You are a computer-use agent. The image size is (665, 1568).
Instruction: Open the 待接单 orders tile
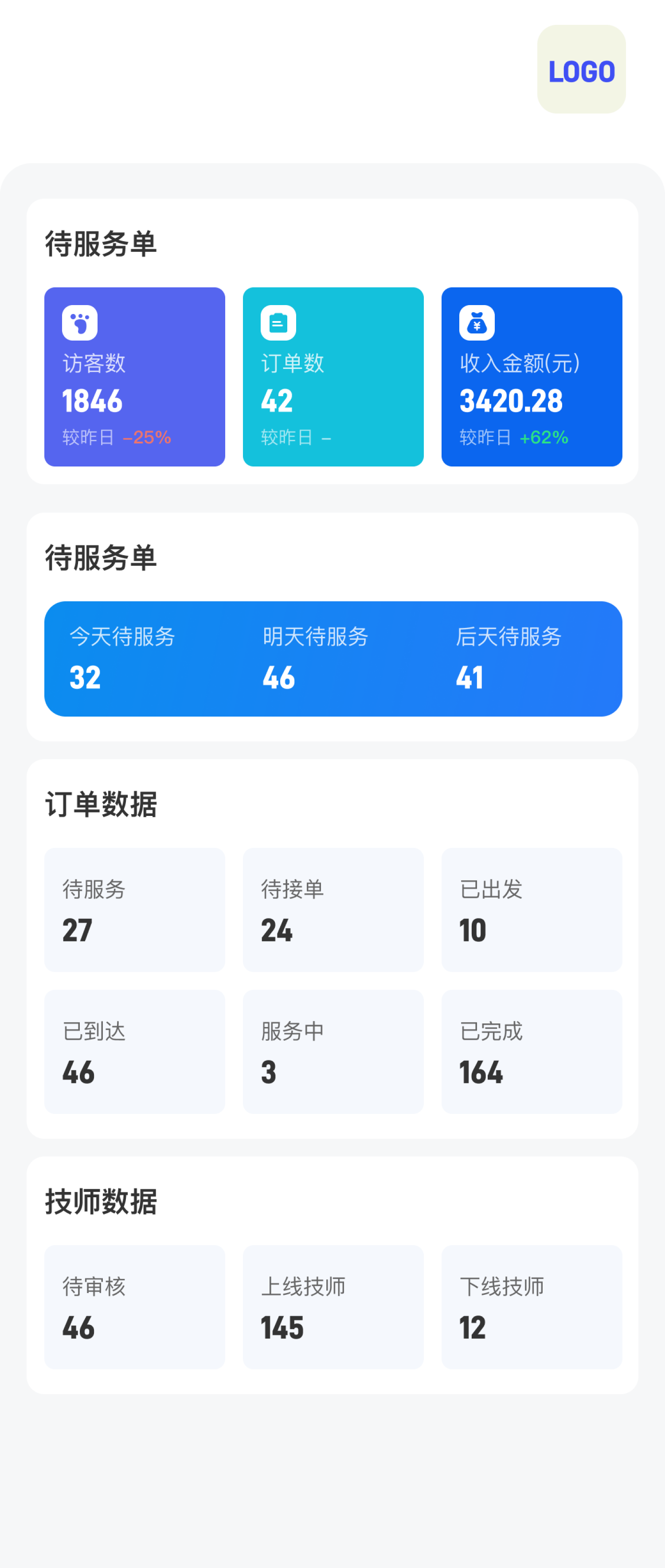333,909
